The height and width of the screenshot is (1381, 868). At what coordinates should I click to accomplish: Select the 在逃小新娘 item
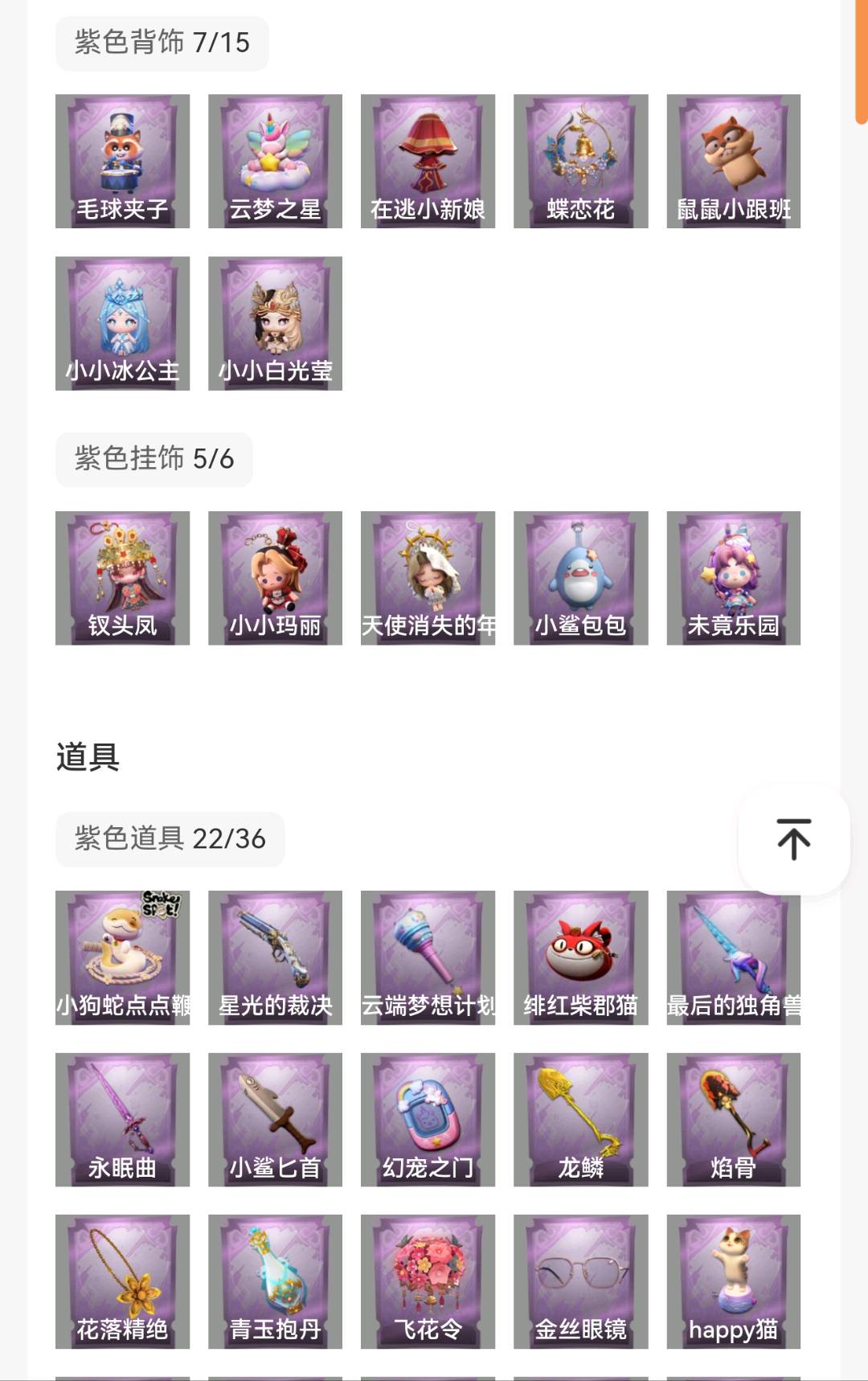coord(428,161)
